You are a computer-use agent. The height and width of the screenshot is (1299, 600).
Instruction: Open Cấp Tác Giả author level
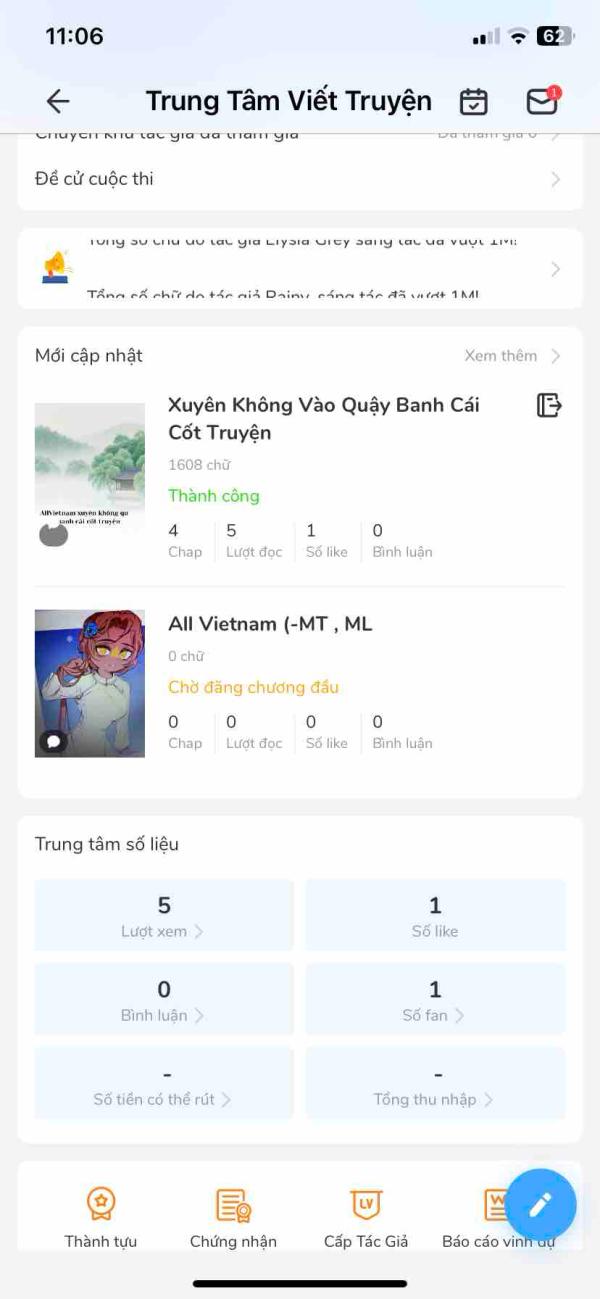[x=366, y=1217]
